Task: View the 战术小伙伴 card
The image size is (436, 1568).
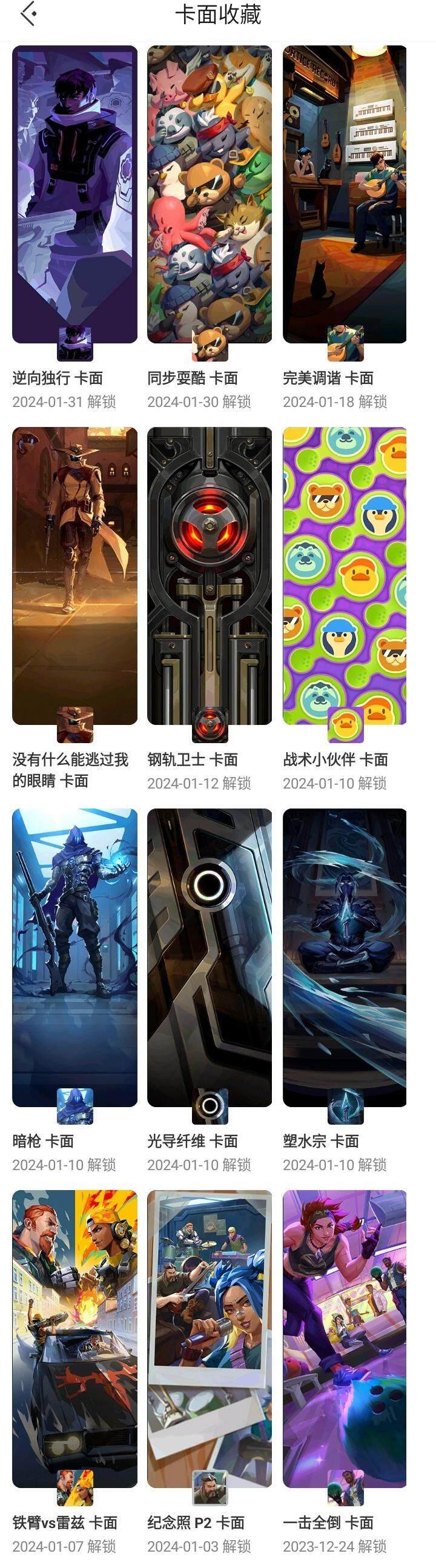Action: tap(345, 576)
